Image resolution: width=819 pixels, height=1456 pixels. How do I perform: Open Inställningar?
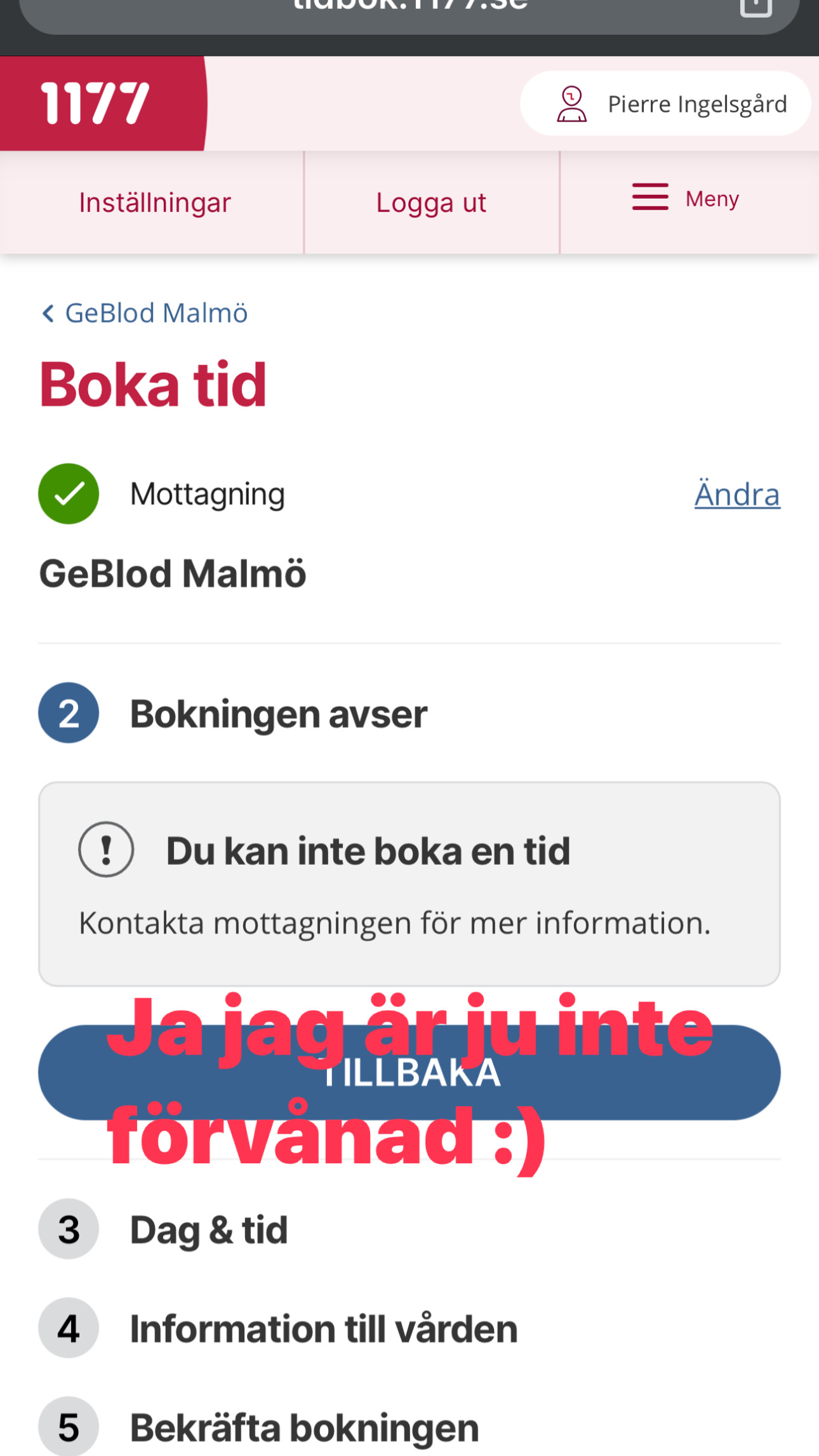154,203
